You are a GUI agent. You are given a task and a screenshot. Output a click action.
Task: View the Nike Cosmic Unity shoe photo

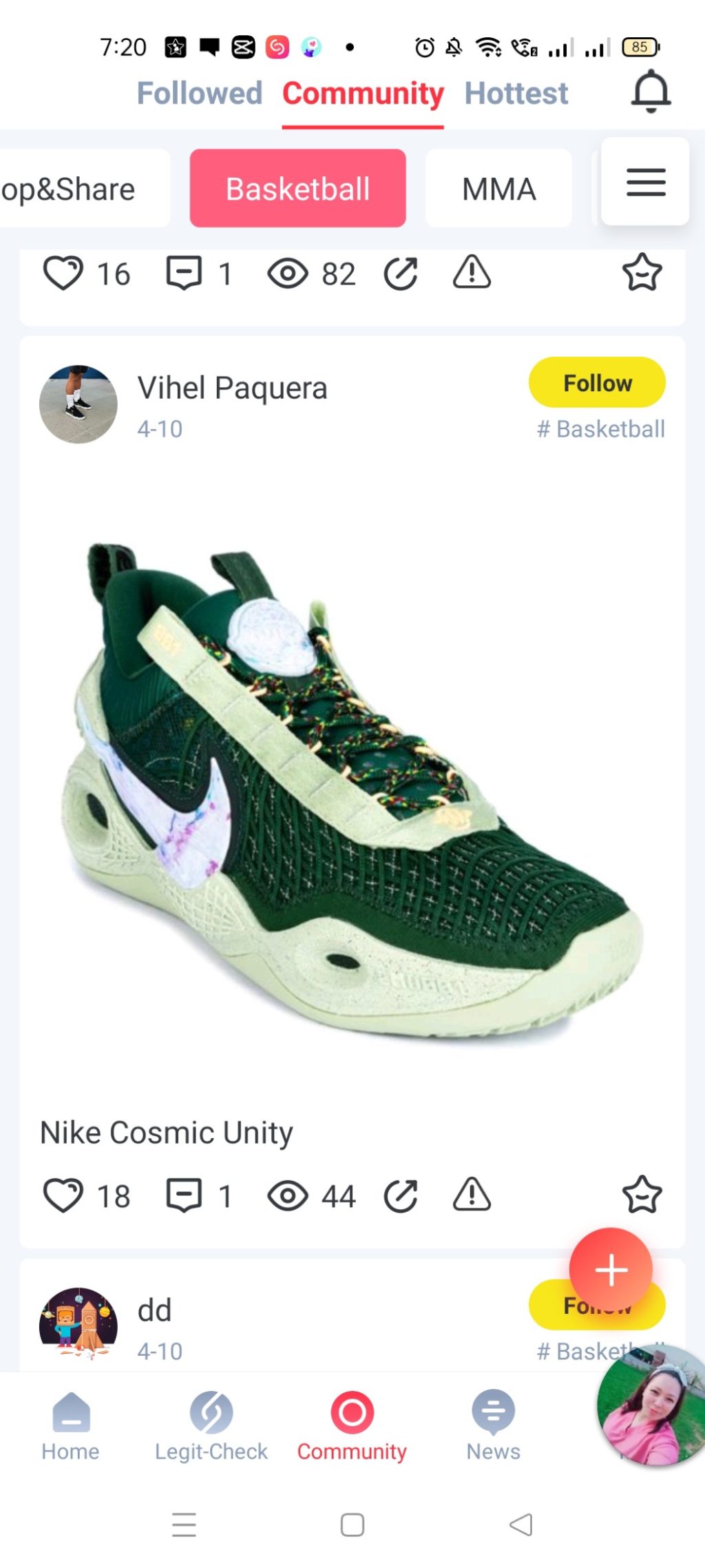click(352, 785)
